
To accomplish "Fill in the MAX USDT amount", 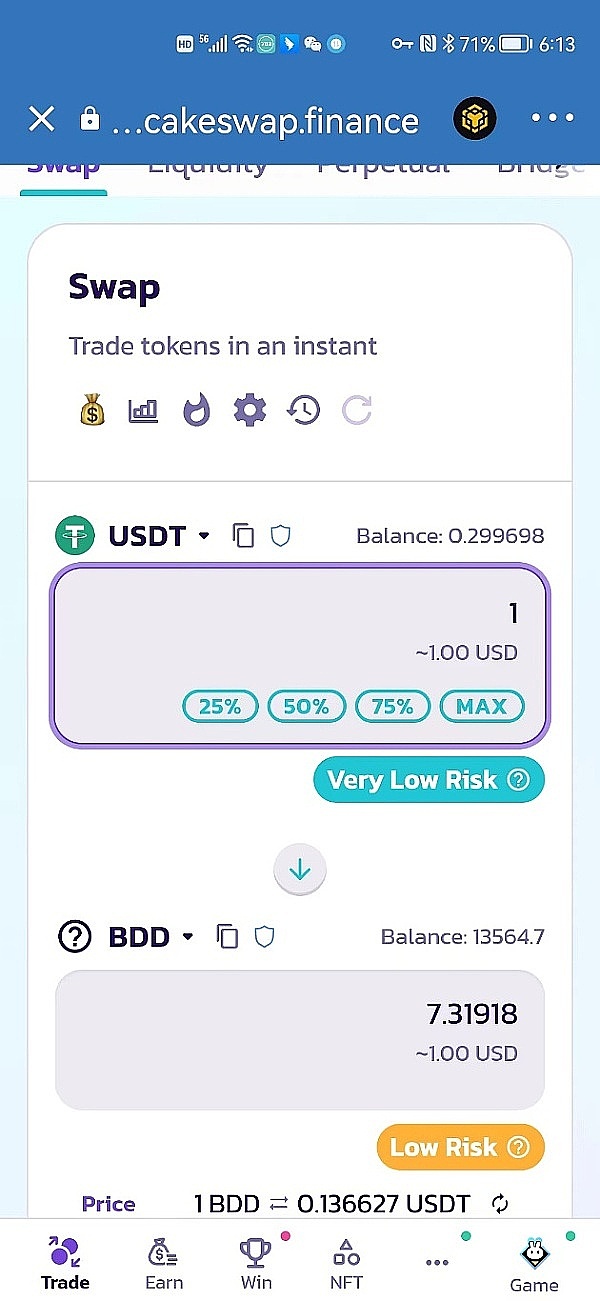I will pos(481,706).
